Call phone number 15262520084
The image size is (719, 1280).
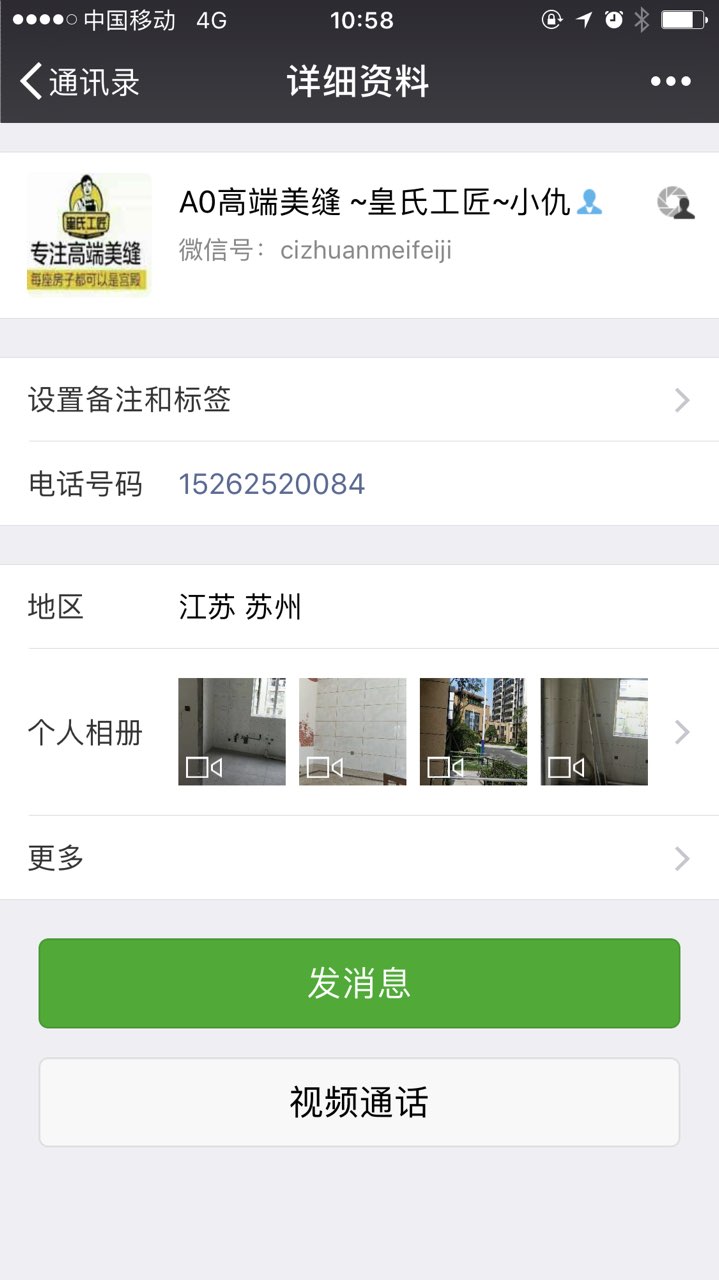pos(272,485)
